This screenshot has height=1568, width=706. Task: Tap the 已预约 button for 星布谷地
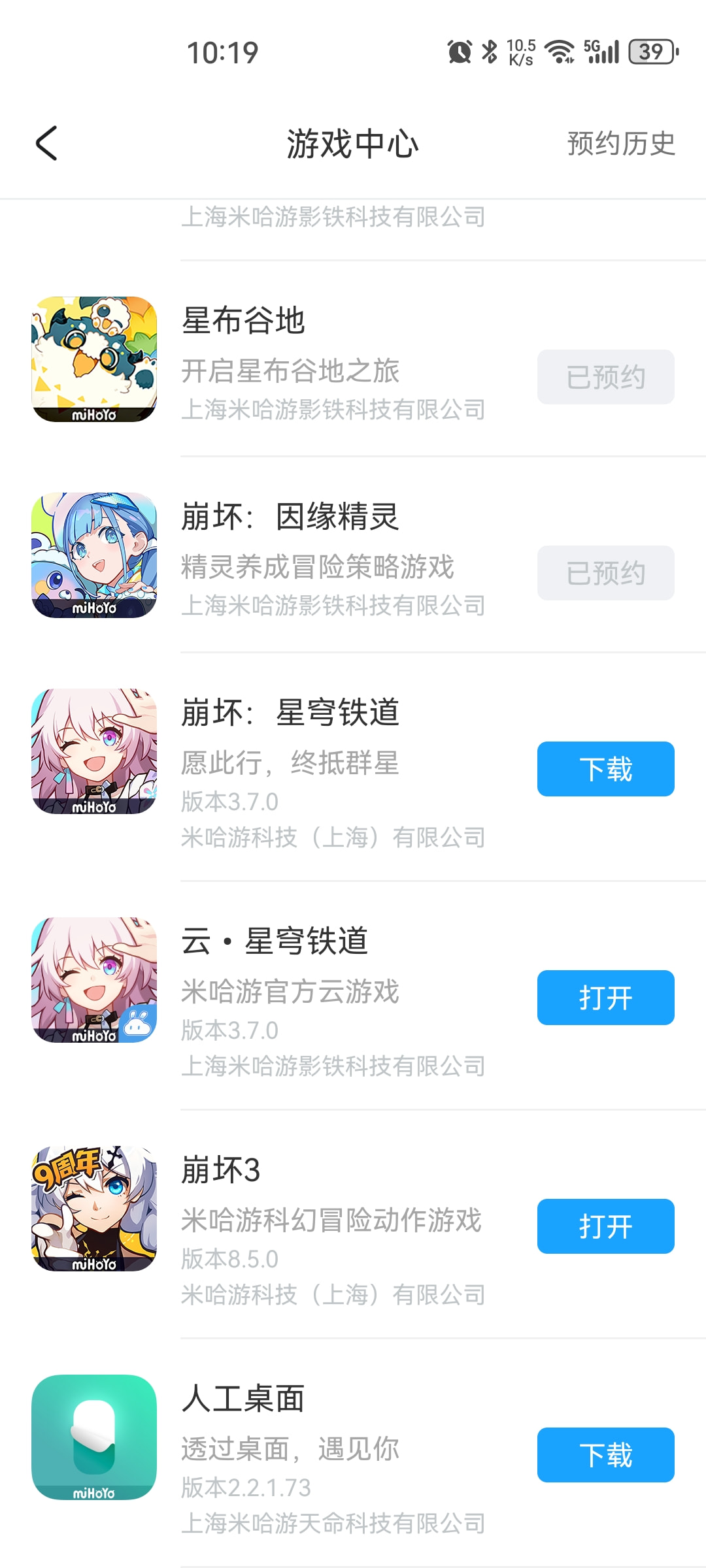coord(605,377)
